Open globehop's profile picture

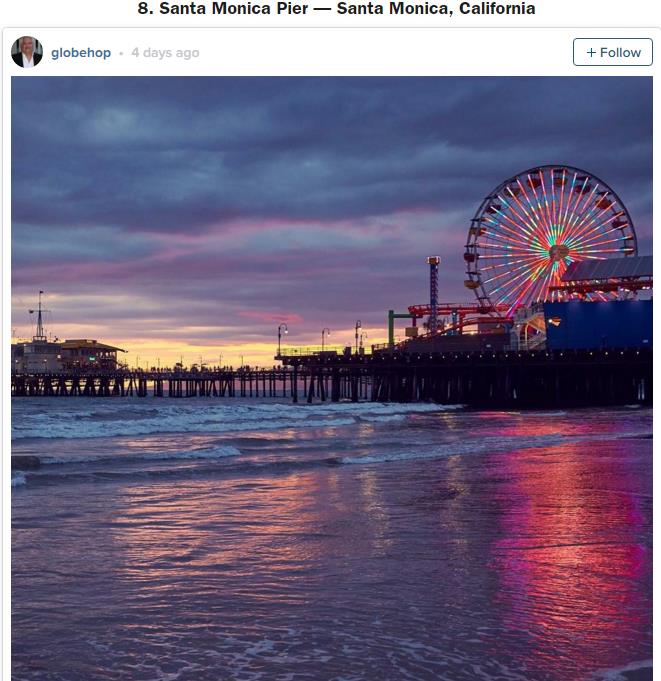[27, 52]
